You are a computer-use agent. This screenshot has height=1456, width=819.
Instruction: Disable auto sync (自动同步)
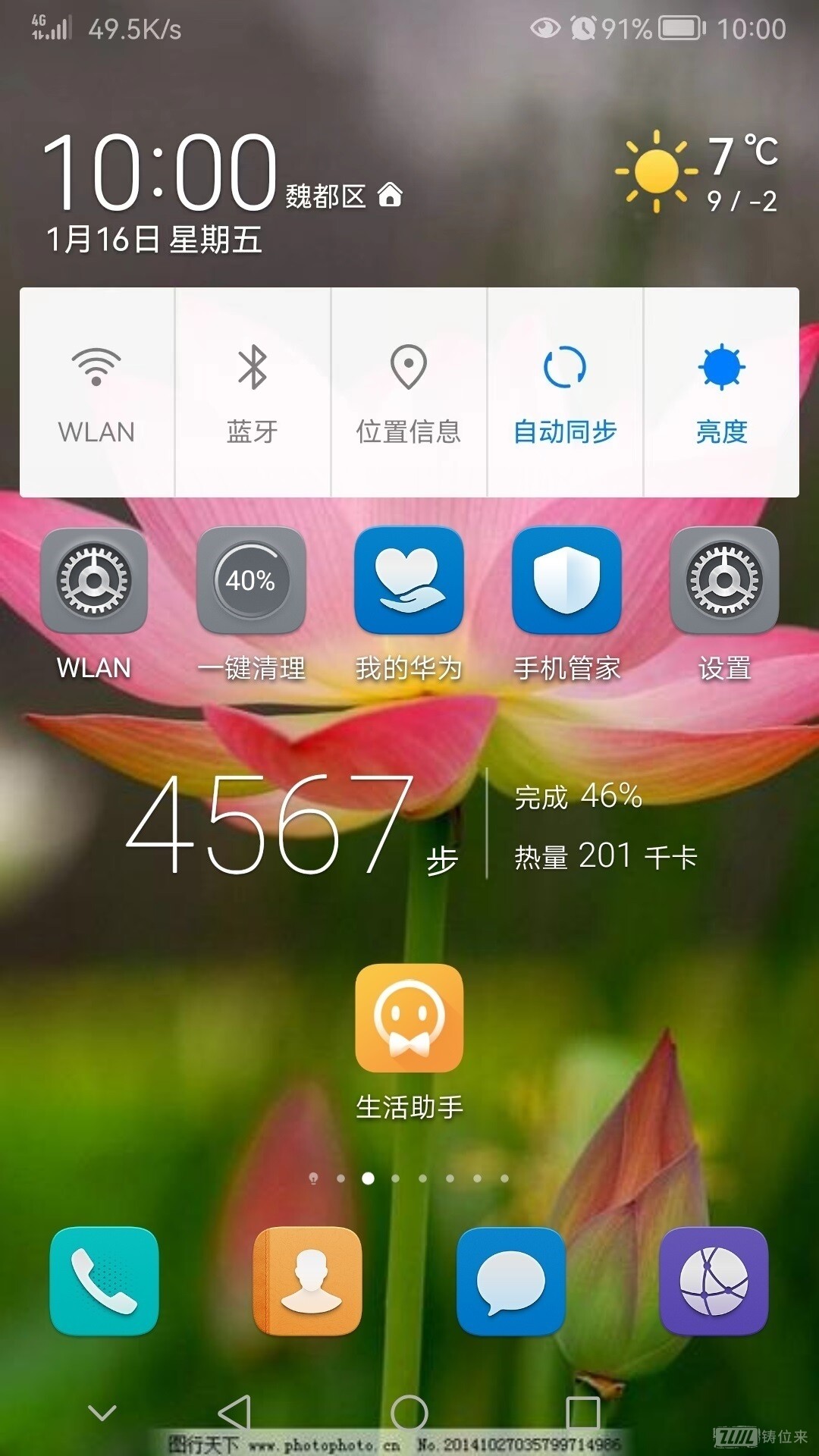(565, 392)
